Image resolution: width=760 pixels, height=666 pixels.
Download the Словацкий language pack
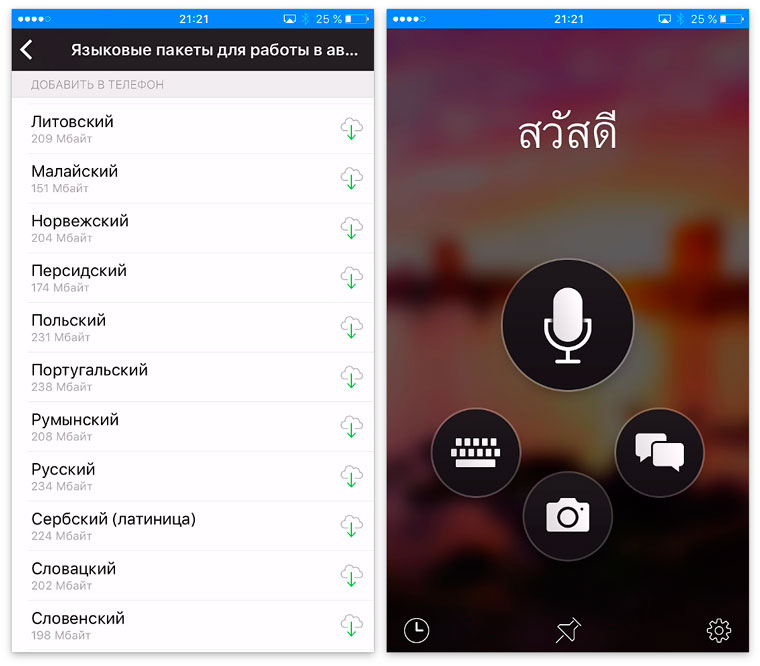coord(351,576)
